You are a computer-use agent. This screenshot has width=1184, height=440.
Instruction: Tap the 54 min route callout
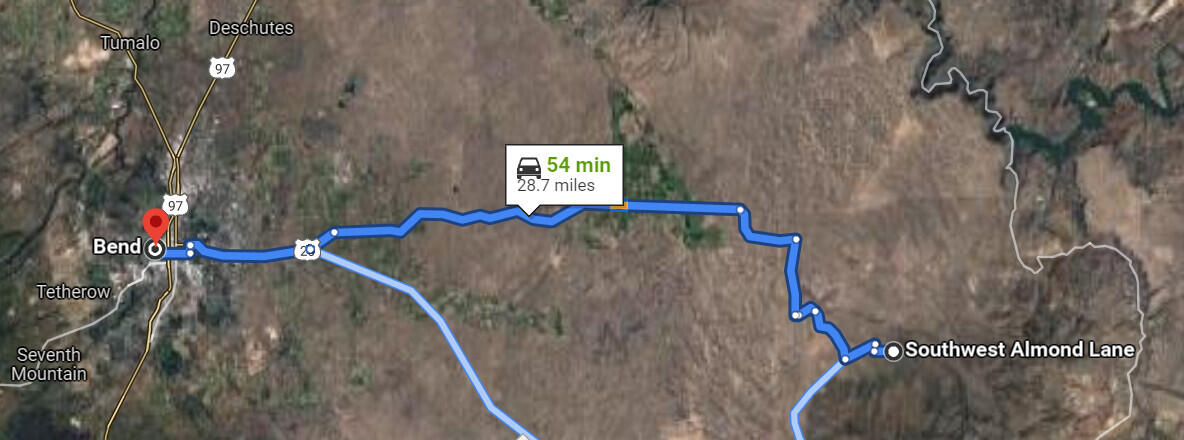coord(565,174)
